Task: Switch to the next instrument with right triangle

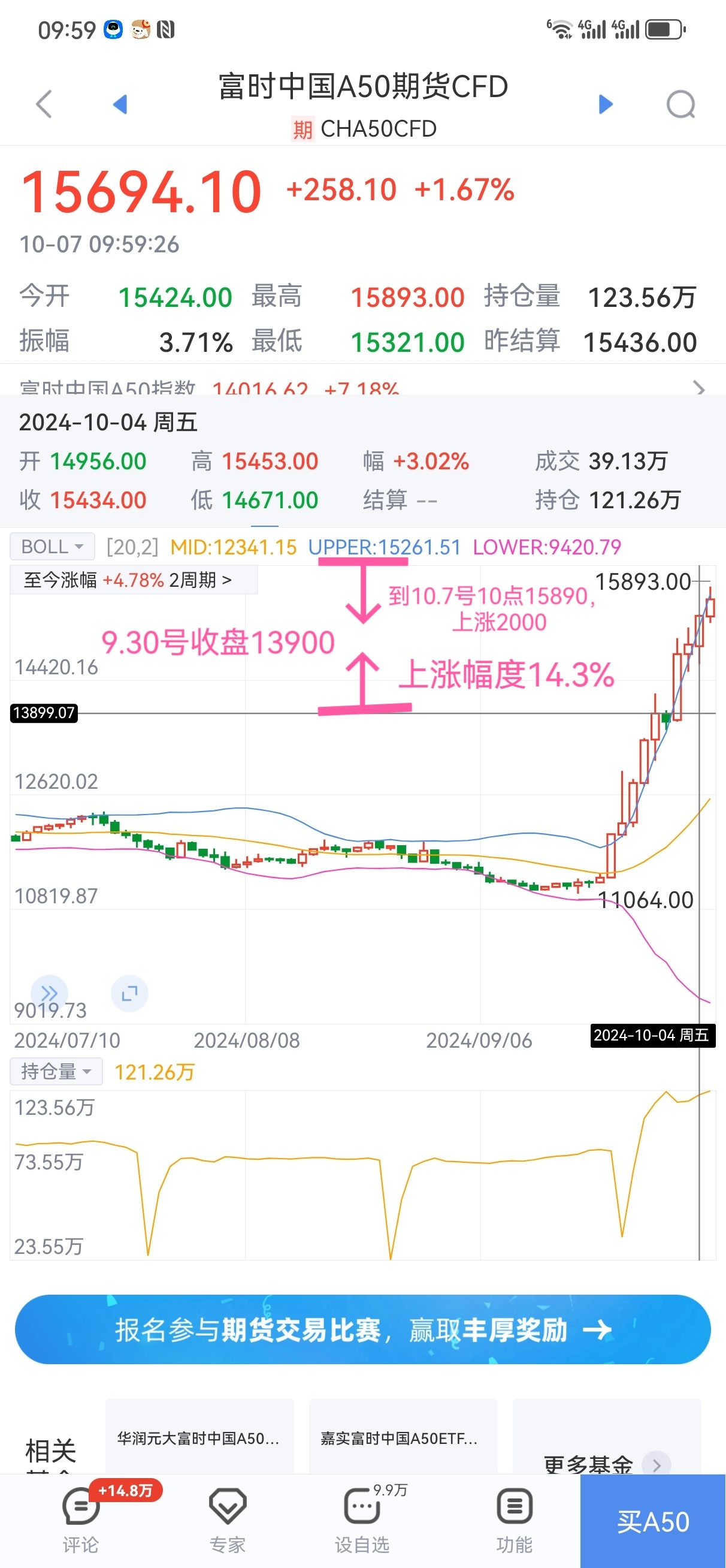Action: pyautogui.click(x=605, y=104)
